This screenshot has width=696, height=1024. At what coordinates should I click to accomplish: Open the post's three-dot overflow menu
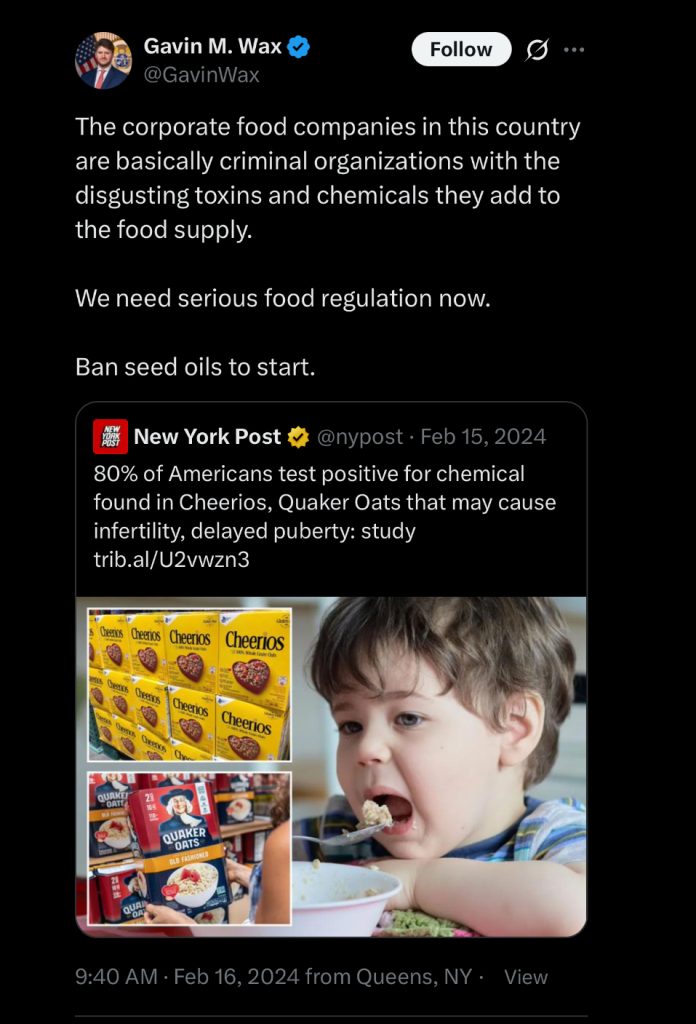pos(573,49)
